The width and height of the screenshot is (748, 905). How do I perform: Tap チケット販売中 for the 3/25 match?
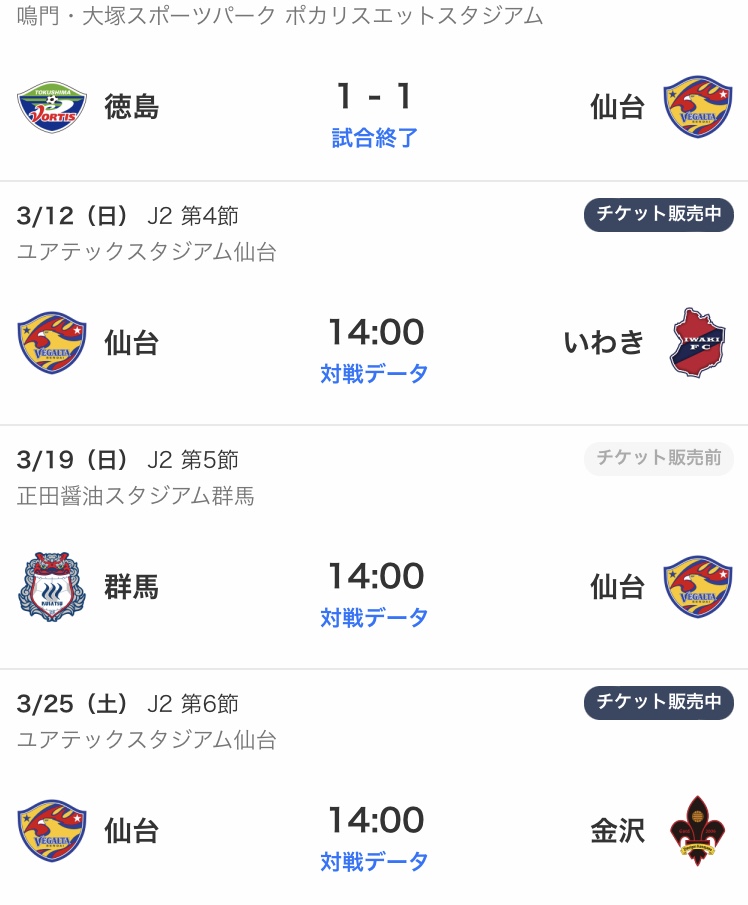pyautogui.click(x=659, y=703)
